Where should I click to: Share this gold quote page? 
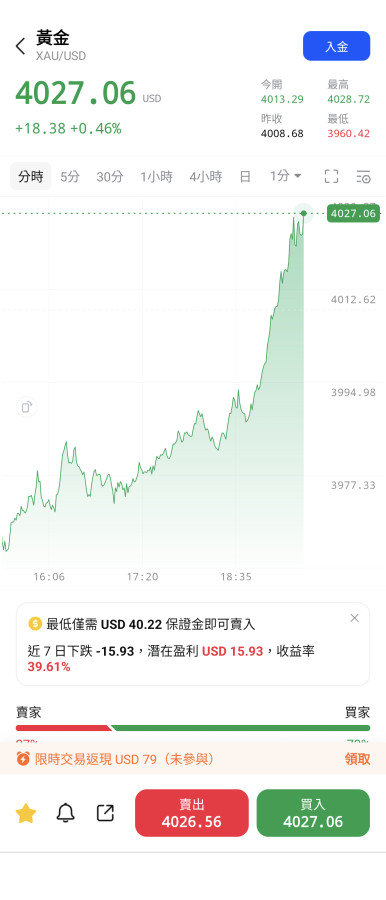pyautogui.click(x=105, y=813)
